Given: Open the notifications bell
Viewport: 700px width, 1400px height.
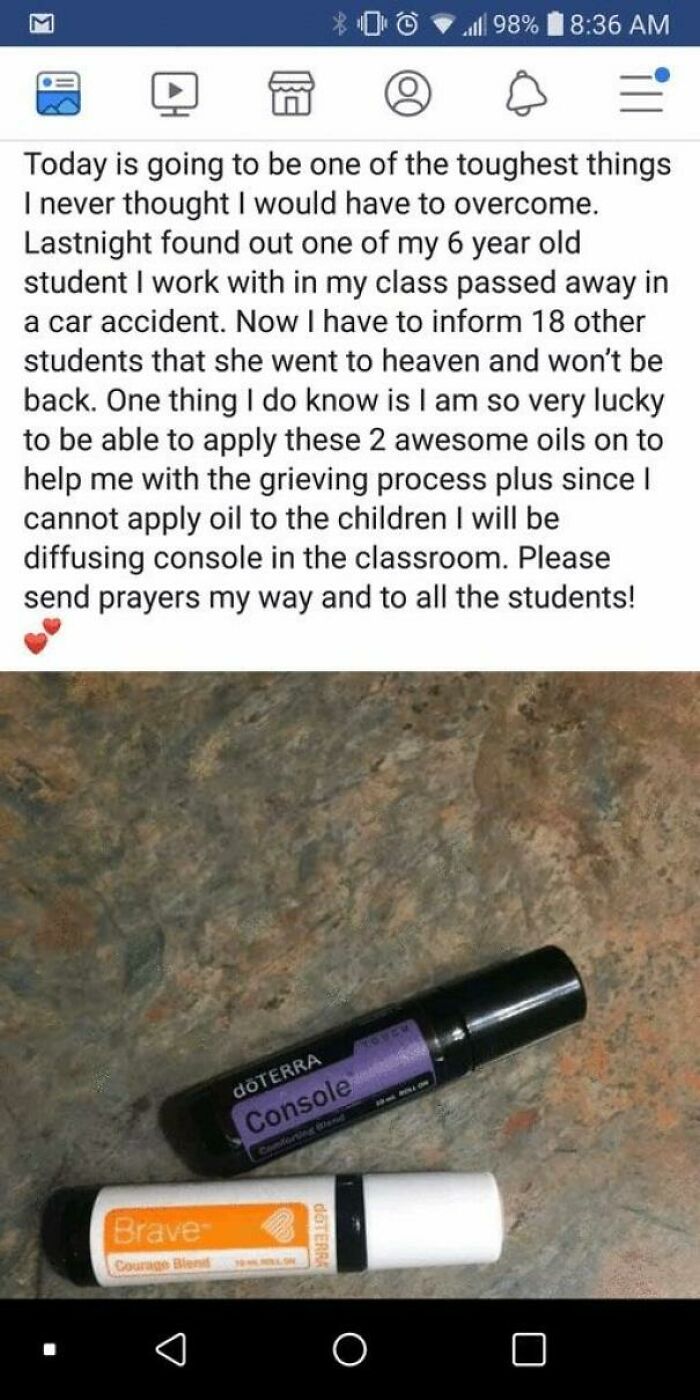Looking at the screenshot, I should pos(527,93).
